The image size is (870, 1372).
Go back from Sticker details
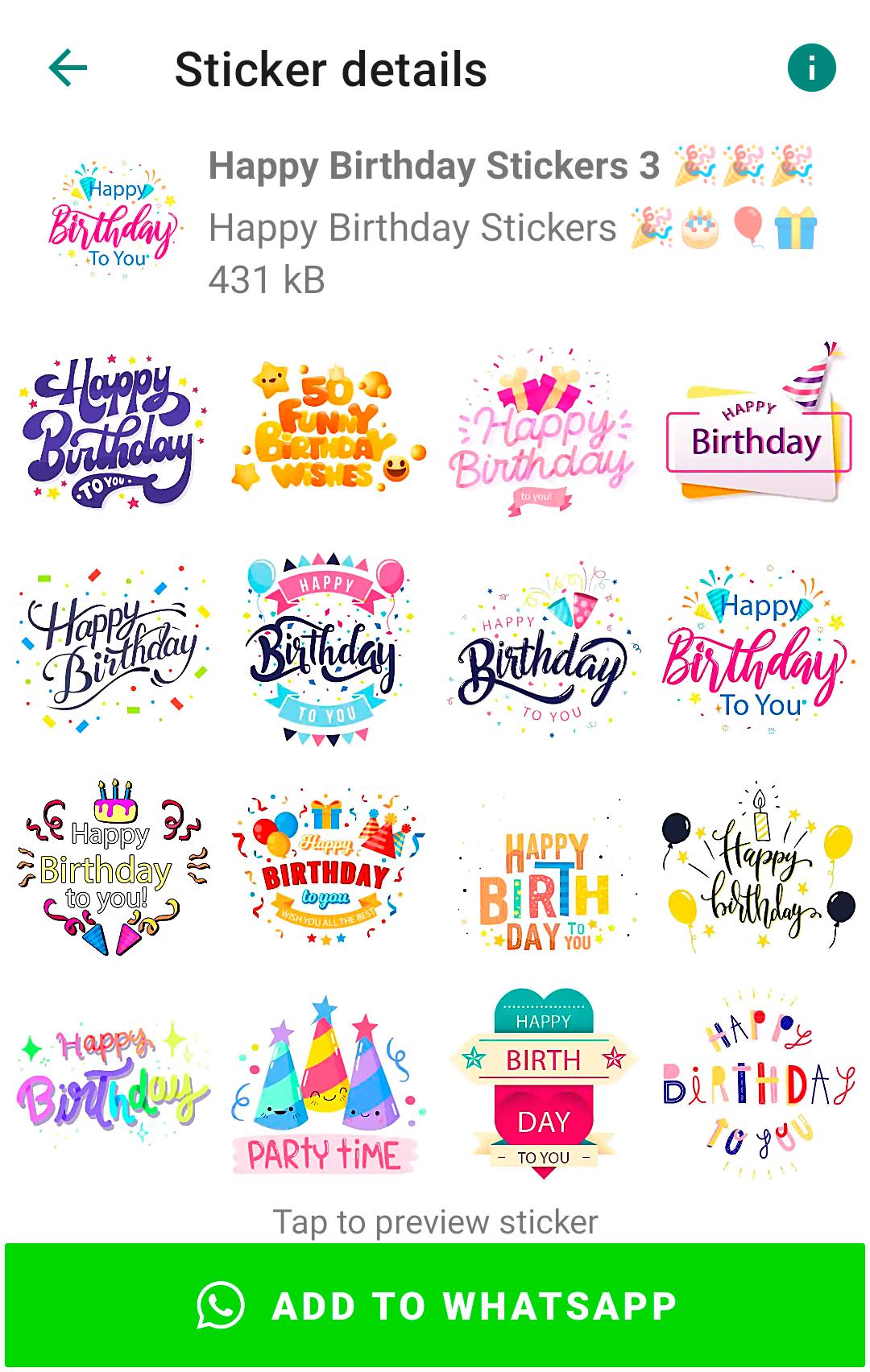[68, 68]
